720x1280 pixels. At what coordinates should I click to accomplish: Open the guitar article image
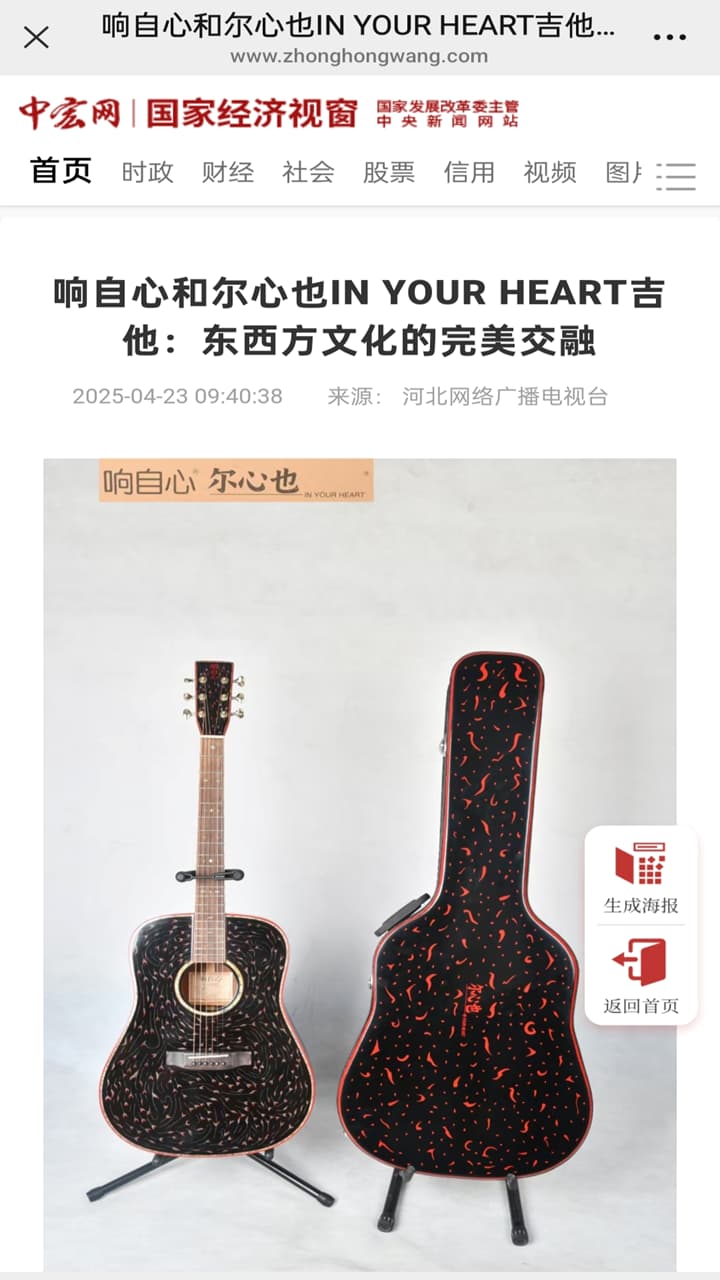coord(360,865)
